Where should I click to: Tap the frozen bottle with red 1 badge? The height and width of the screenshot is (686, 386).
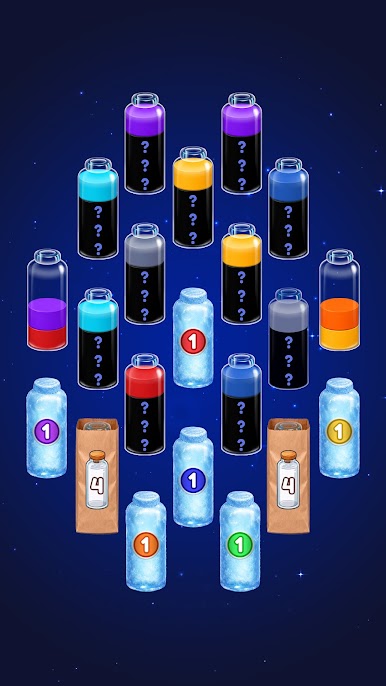193,338
